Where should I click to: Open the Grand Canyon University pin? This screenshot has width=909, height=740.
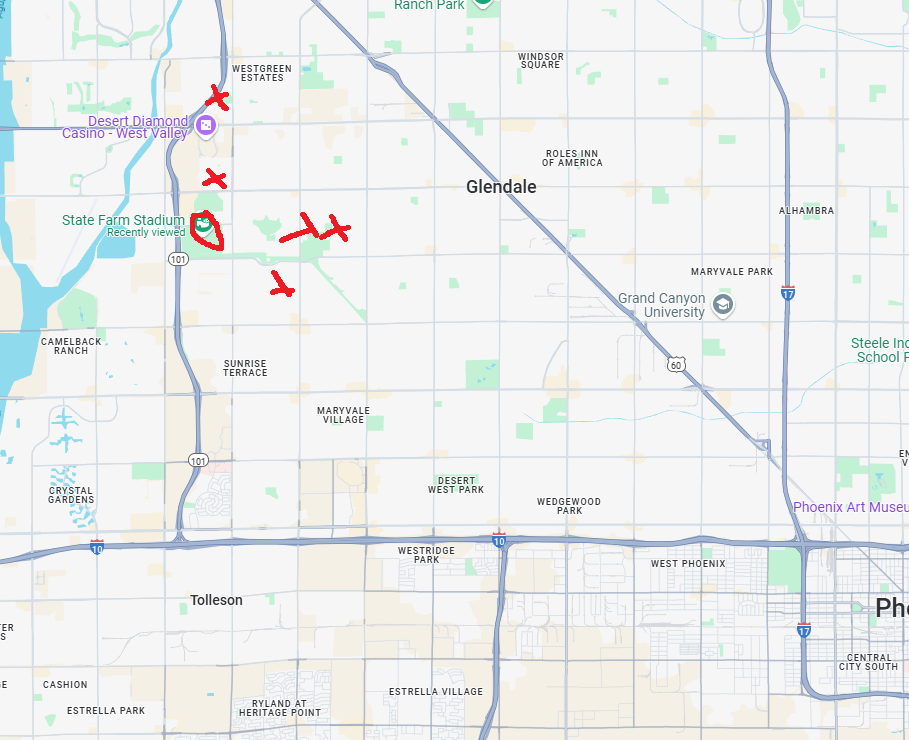(723, 304)
